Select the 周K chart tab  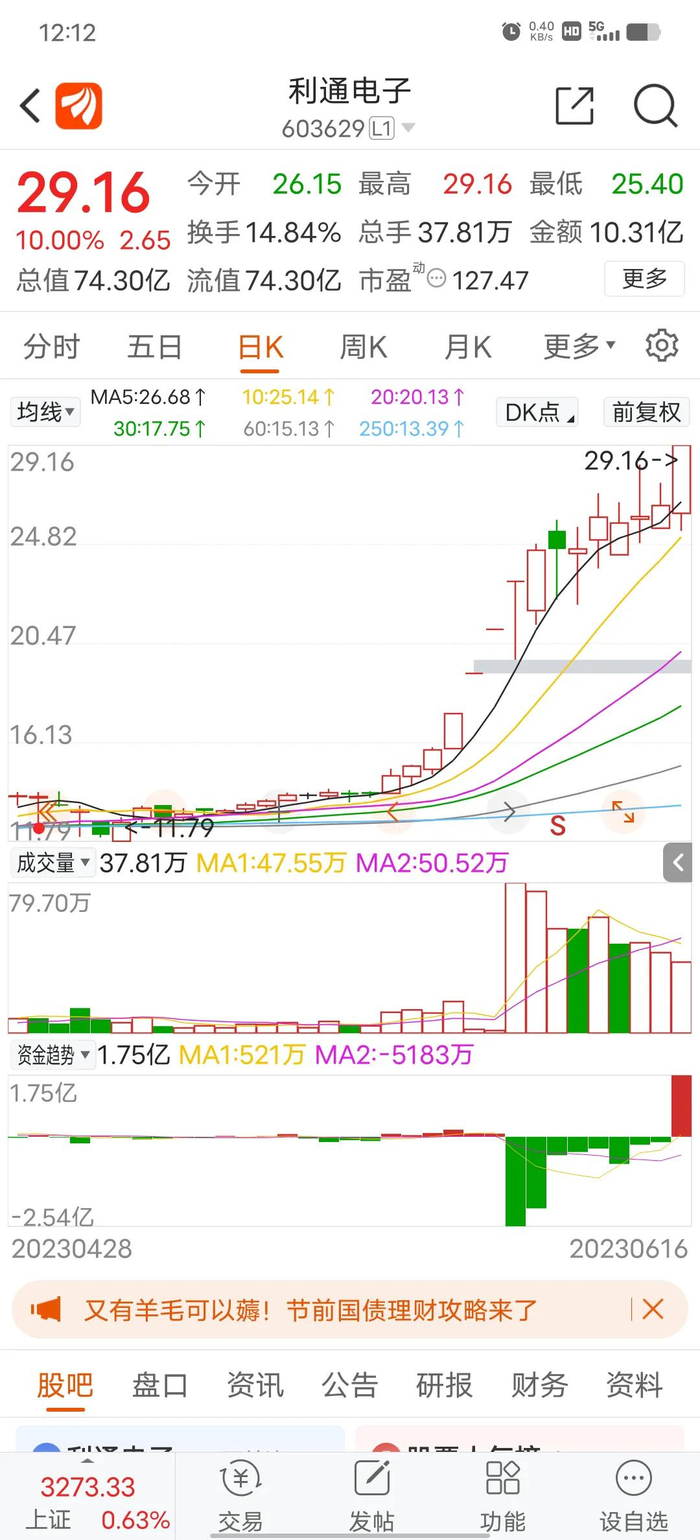point(363,347)
